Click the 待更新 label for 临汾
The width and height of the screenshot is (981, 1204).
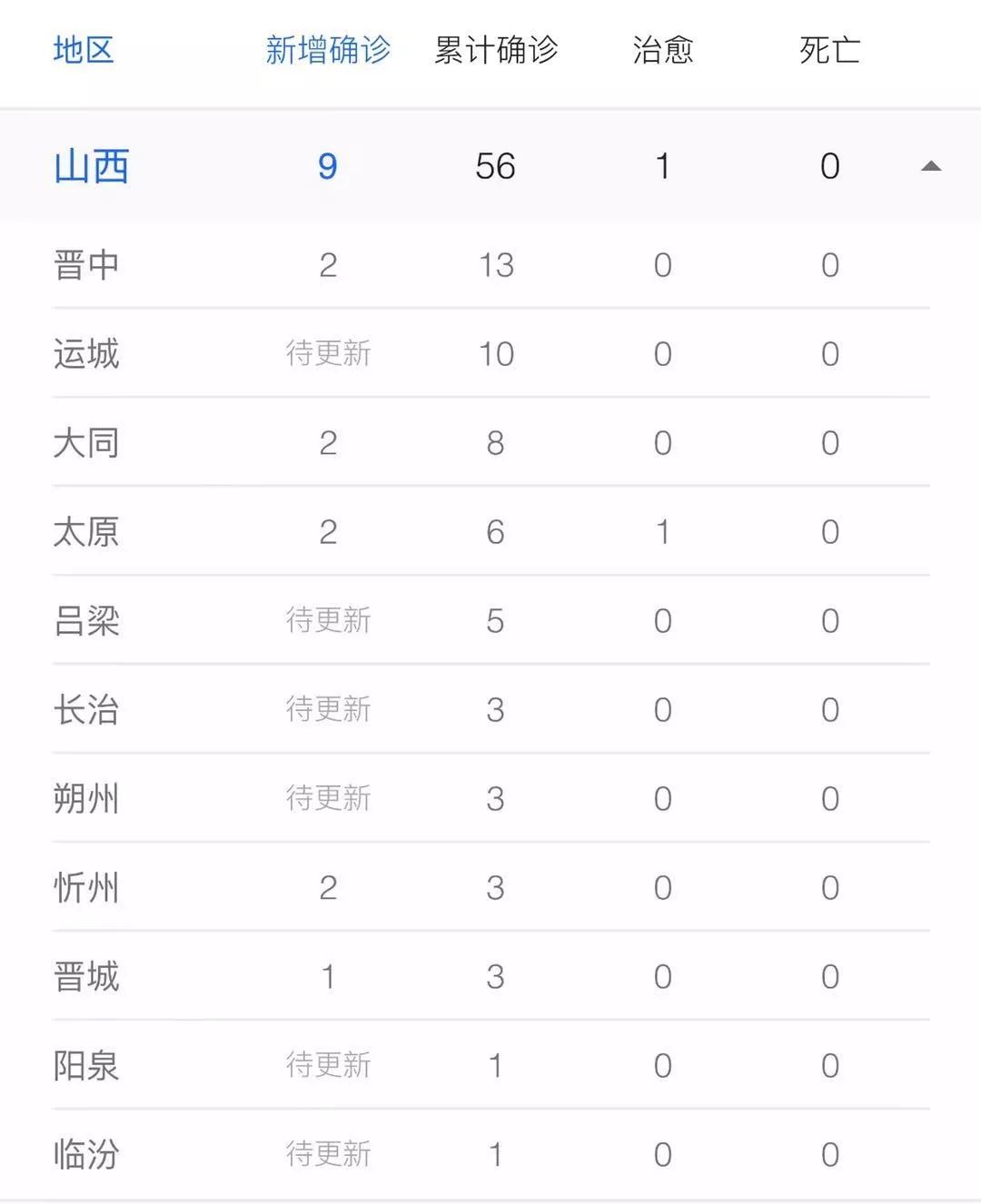click(329, 1154)
